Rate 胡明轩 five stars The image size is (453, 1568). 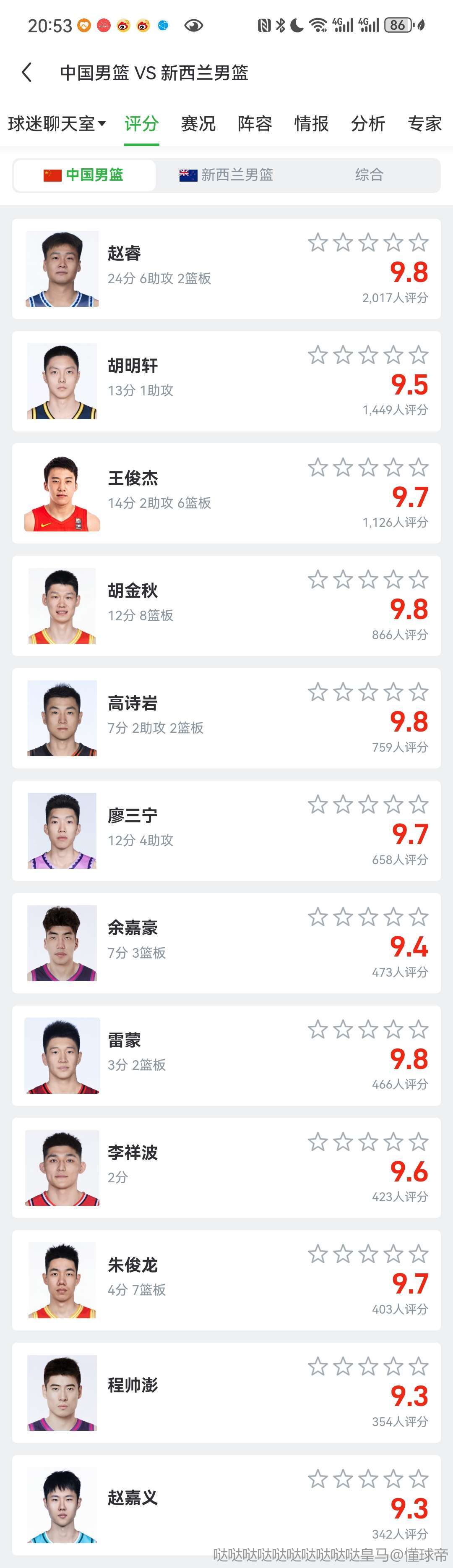(418, 355)
